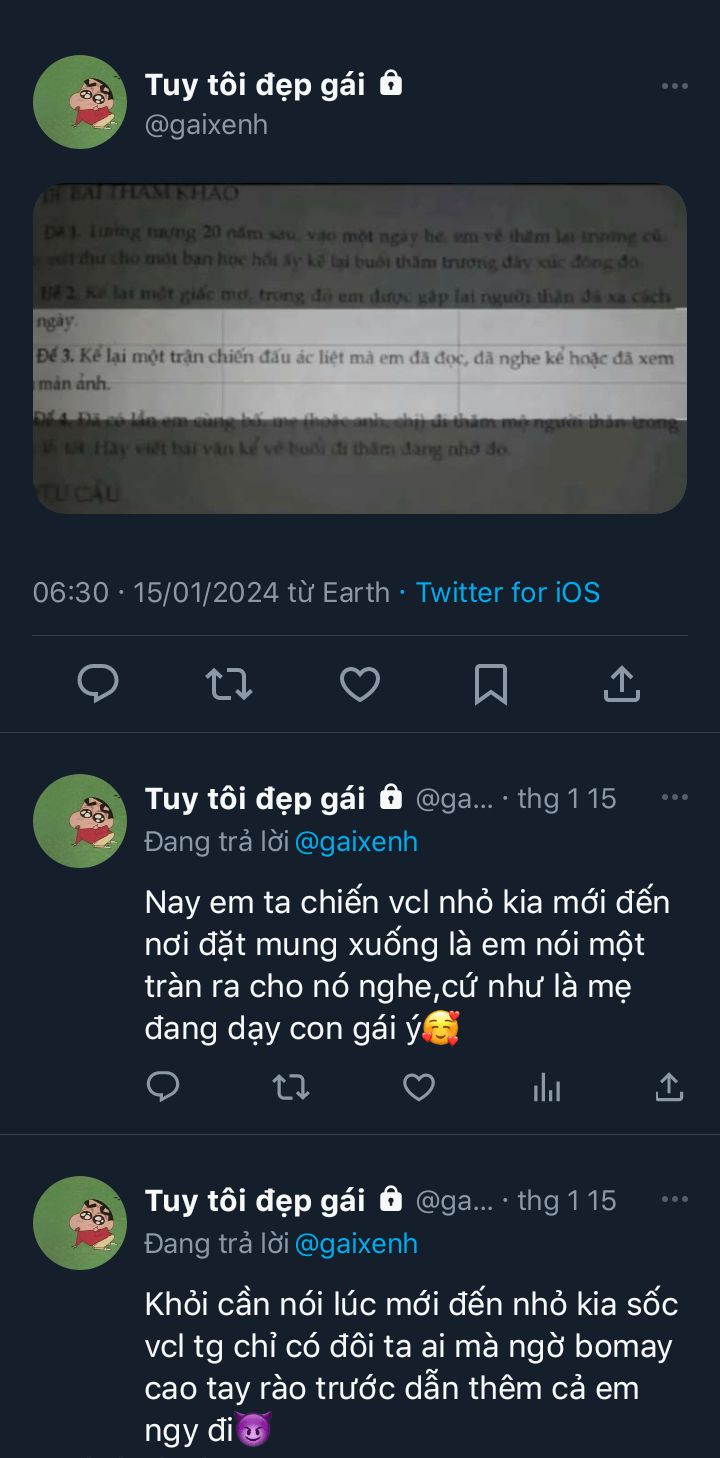
Task: Open the main tweet author's profile avatar
Action: coord(80,102)
